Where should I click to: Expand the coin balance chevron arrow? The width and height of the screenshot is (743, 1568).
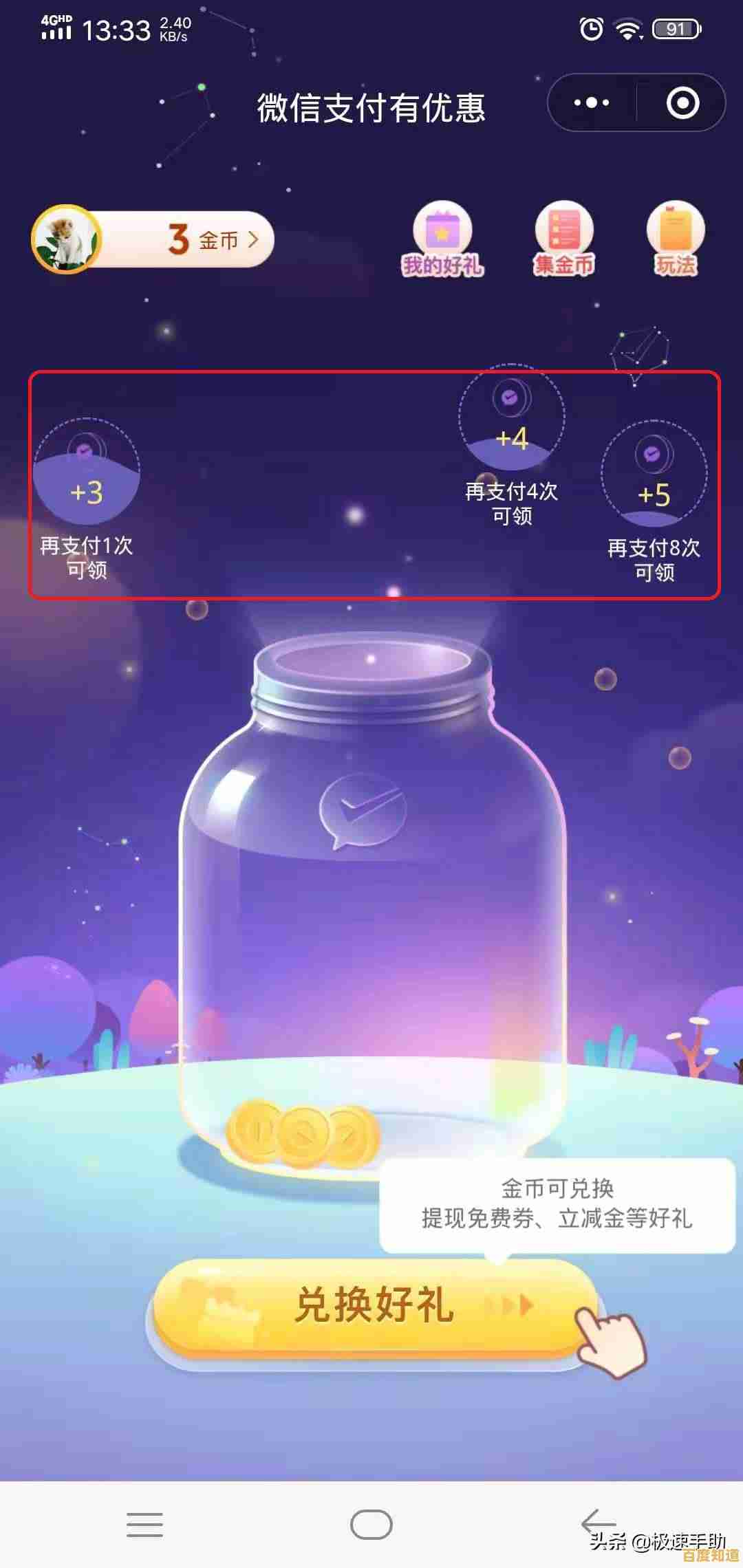click(x=253, y=239)
